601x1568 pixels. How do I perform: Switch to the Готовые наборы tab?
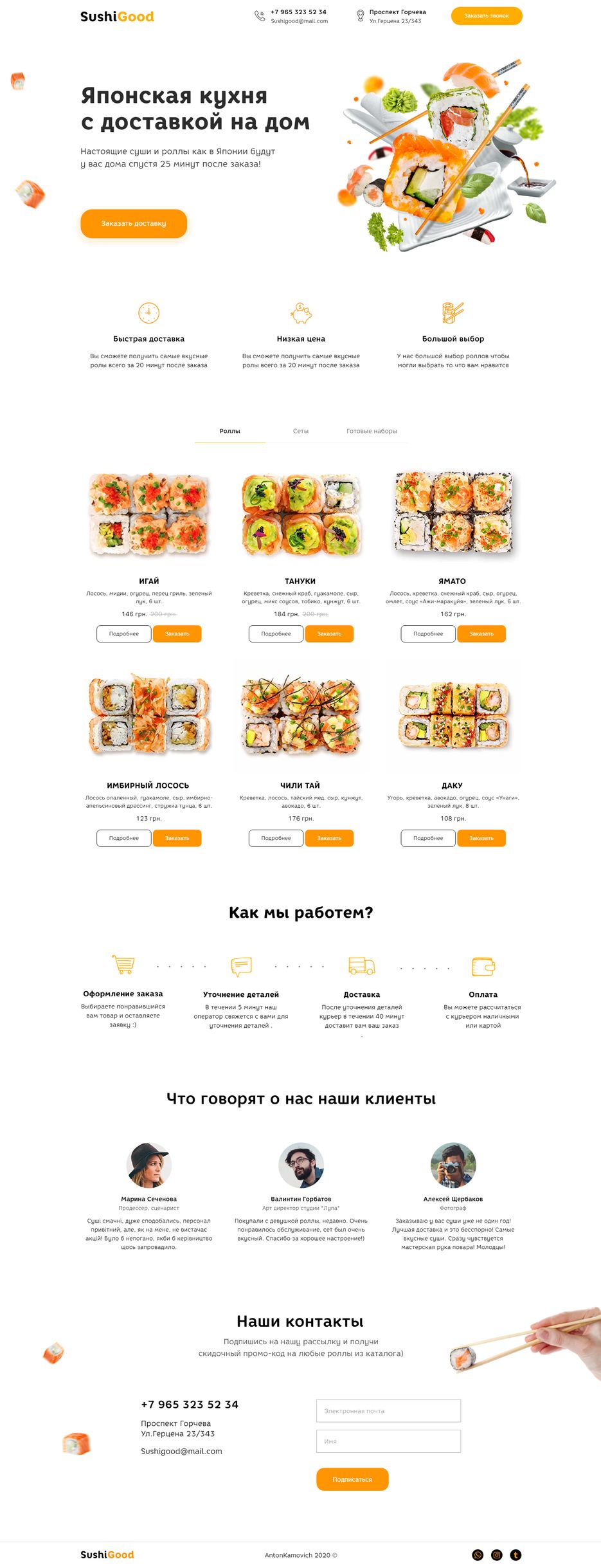coord(372,431)
